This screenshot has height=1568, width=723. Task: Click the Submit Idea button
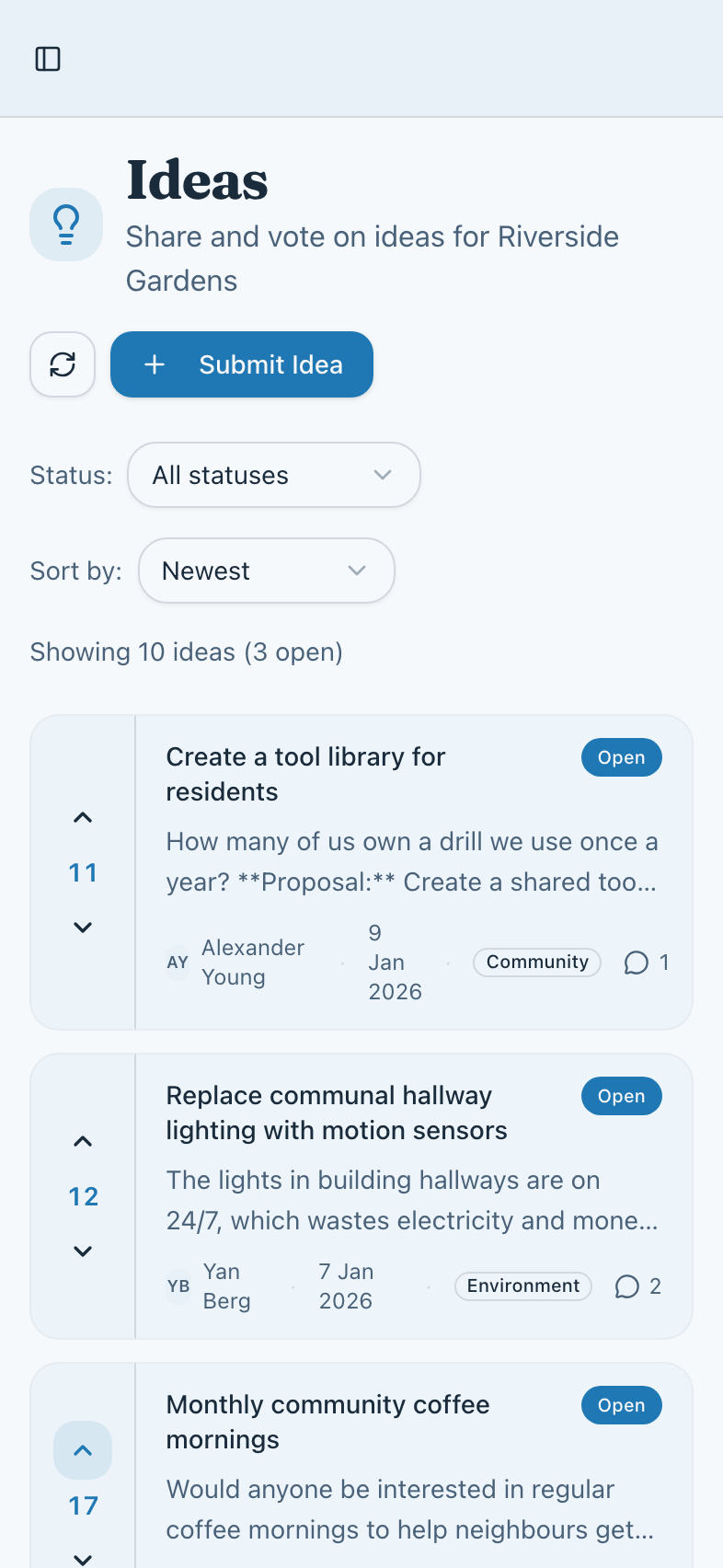242,364
